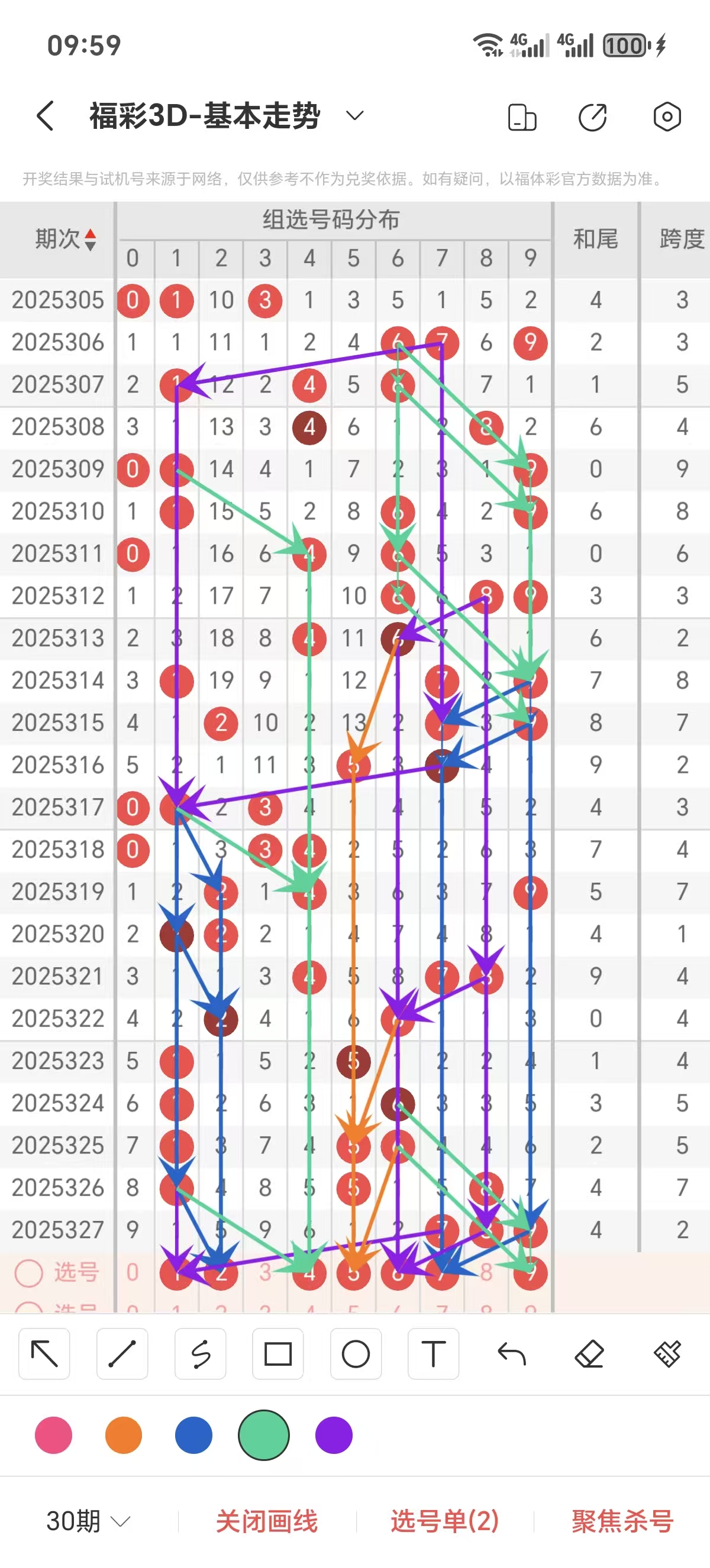Expand the 福彩3D-基本走势 title dropdown

(x=354, y=115)
